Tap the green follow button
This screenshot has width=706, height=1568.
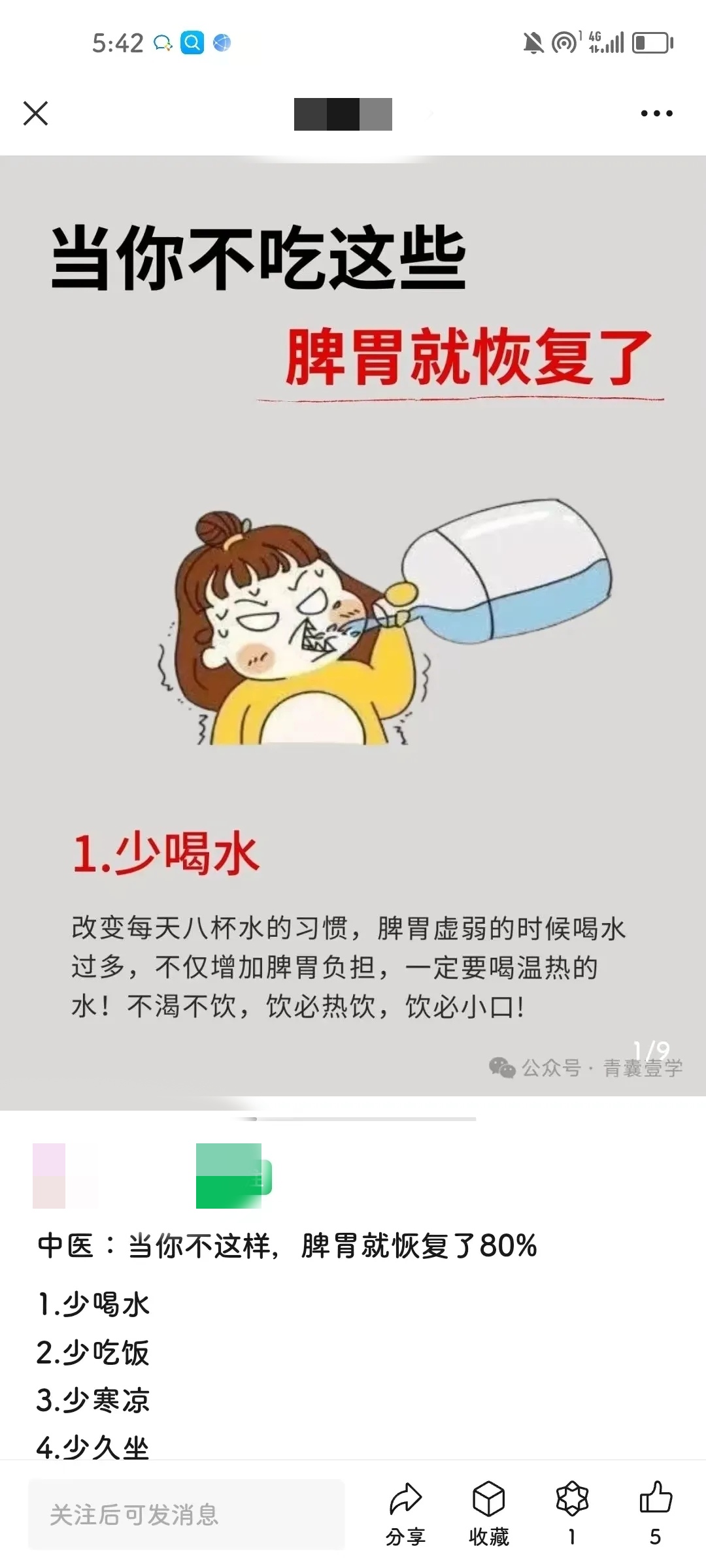pos(233,1175)
